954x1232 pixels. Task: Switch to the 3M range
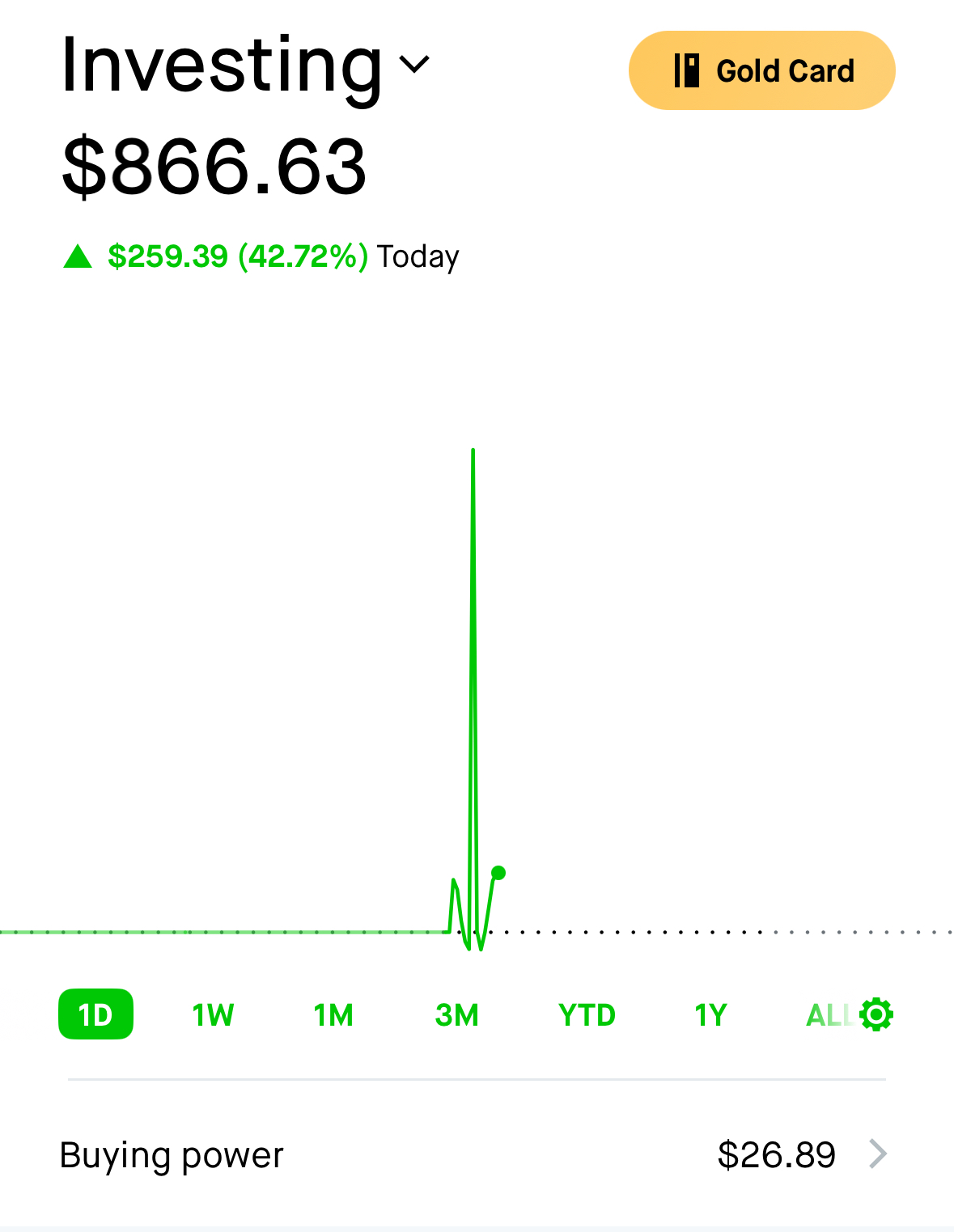pos(457,1014)
